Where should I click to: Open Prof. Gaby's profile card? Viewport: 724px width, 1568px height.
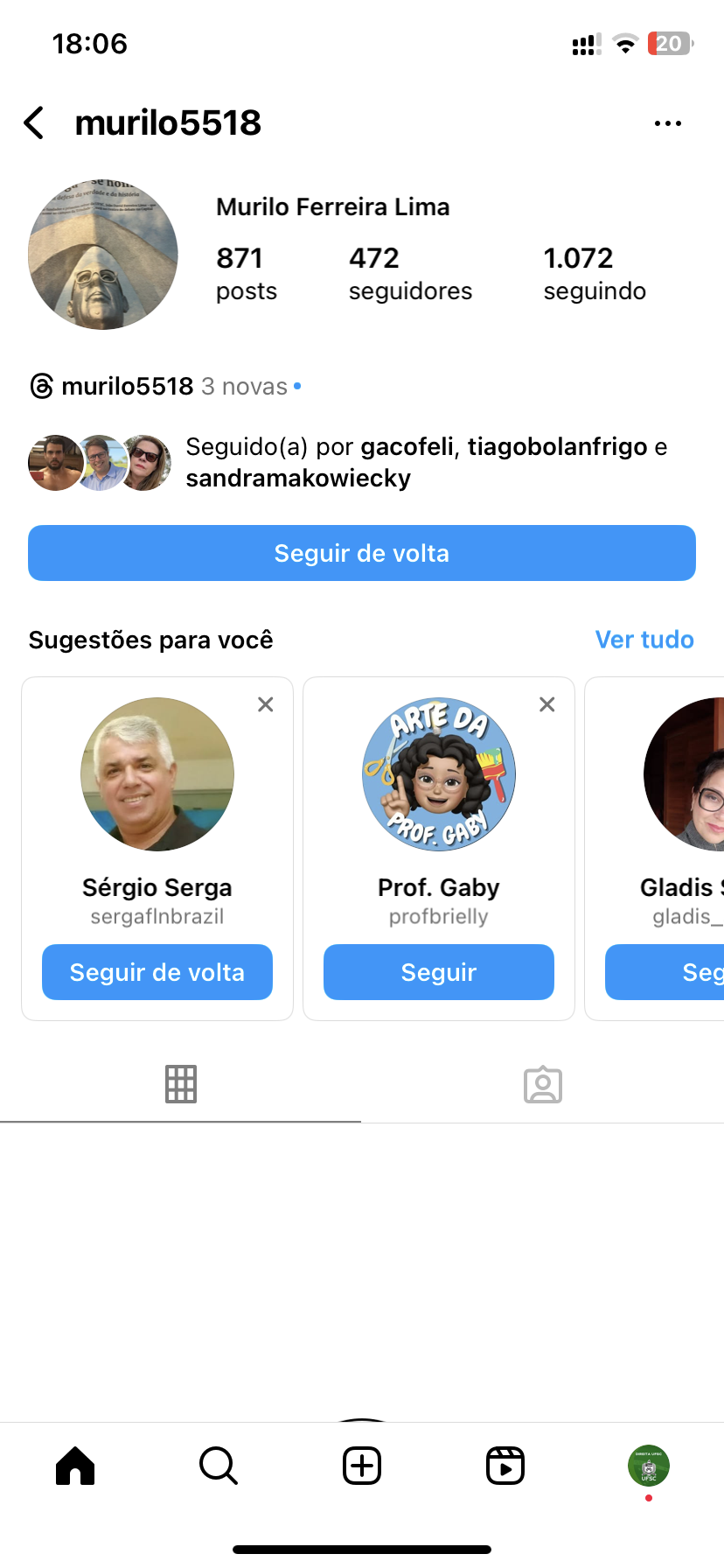click(x=439, y=774)
